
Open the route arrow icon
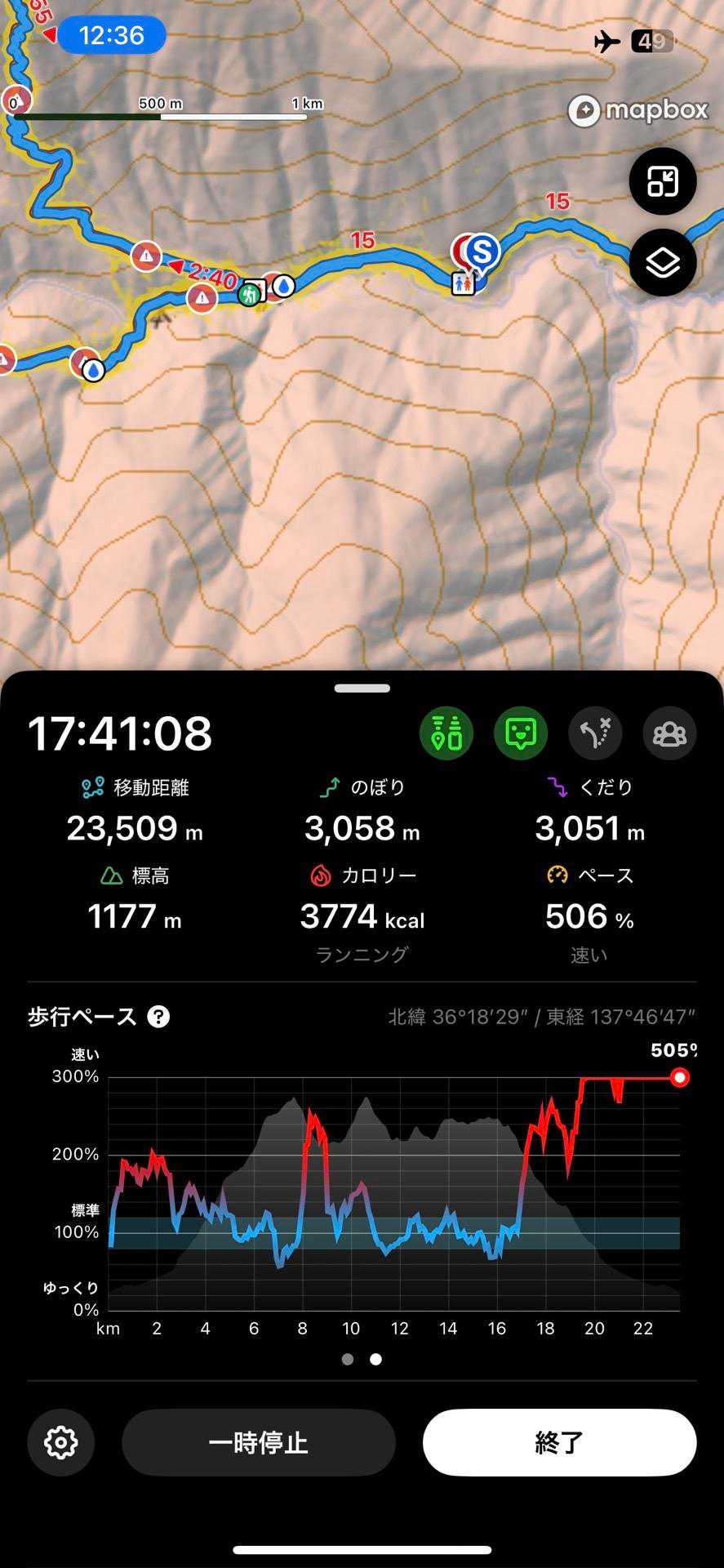pyautogui.click(x=595, y=733)
